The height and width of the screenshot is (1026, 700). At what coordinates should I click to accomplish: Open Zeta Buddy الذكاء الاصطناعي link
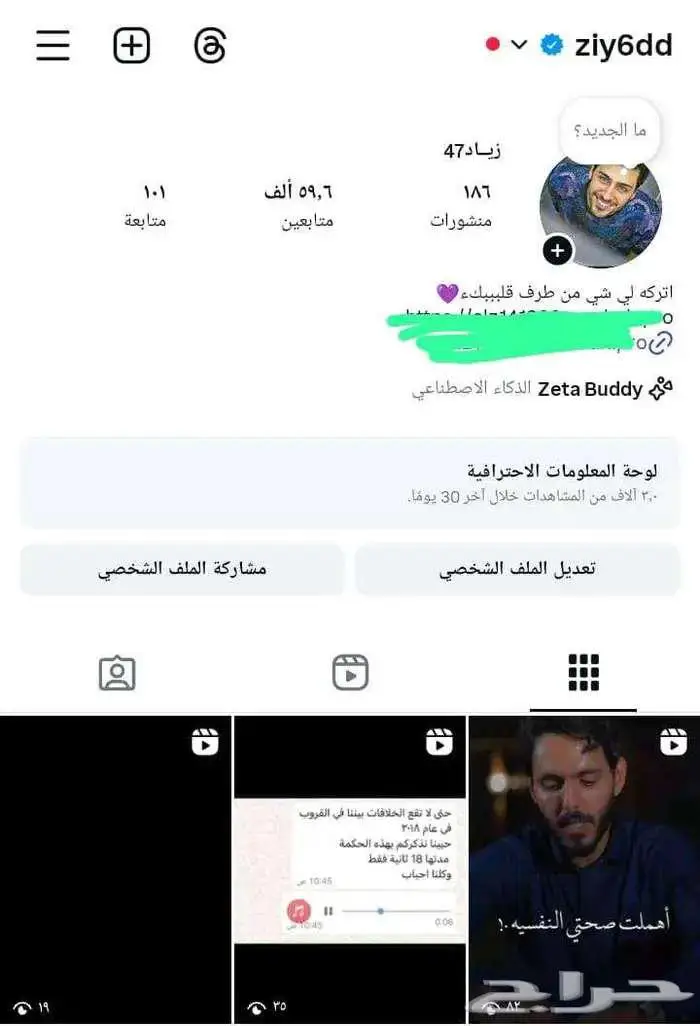coord(541,390)
